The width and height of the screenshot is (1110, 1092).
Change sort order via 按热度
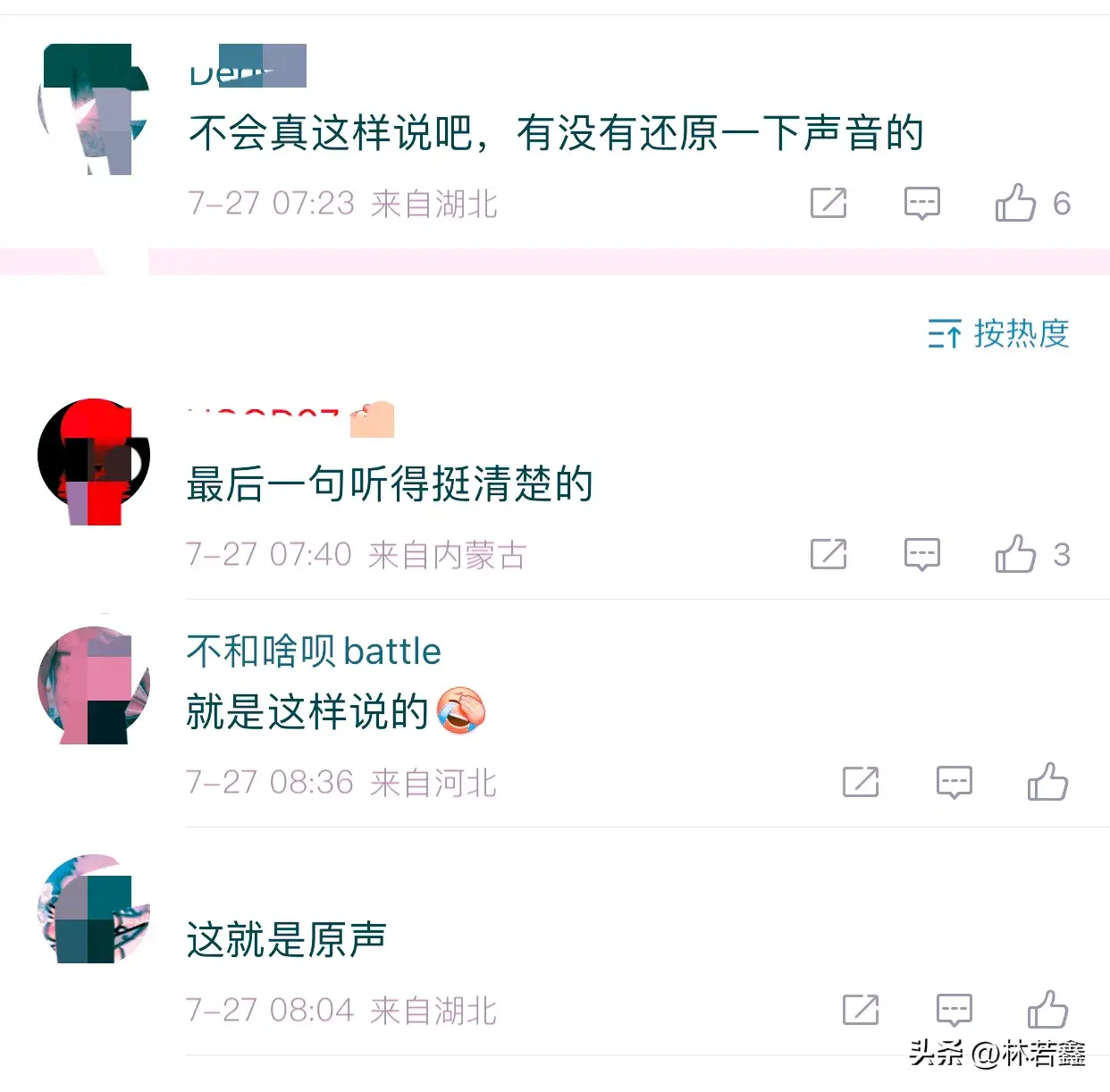pos(998,333)
